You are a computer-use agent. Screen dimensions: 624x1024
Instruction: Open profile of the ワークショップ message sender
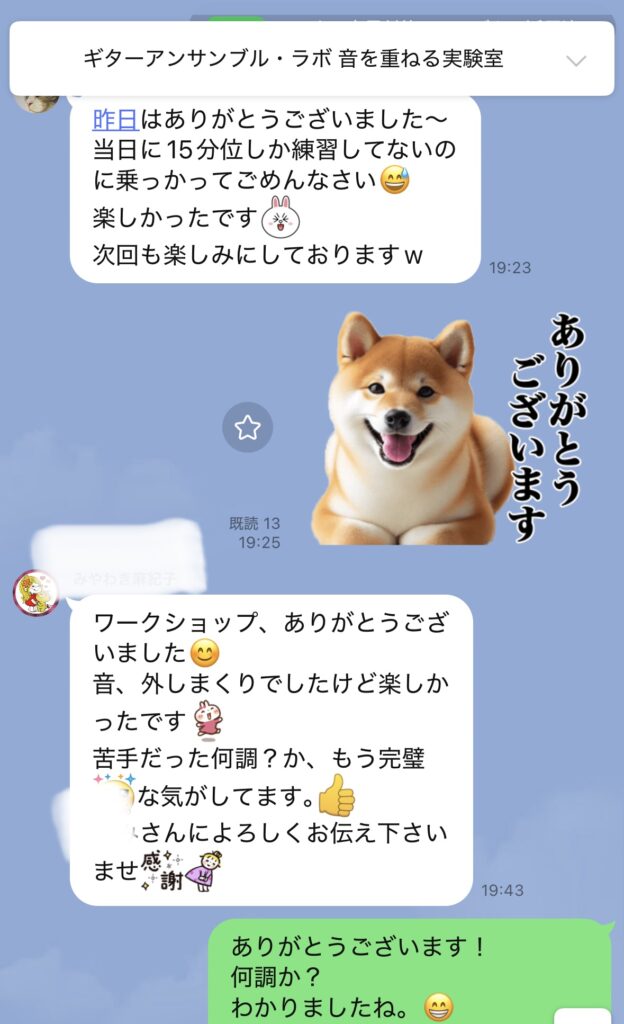(36, 592)
